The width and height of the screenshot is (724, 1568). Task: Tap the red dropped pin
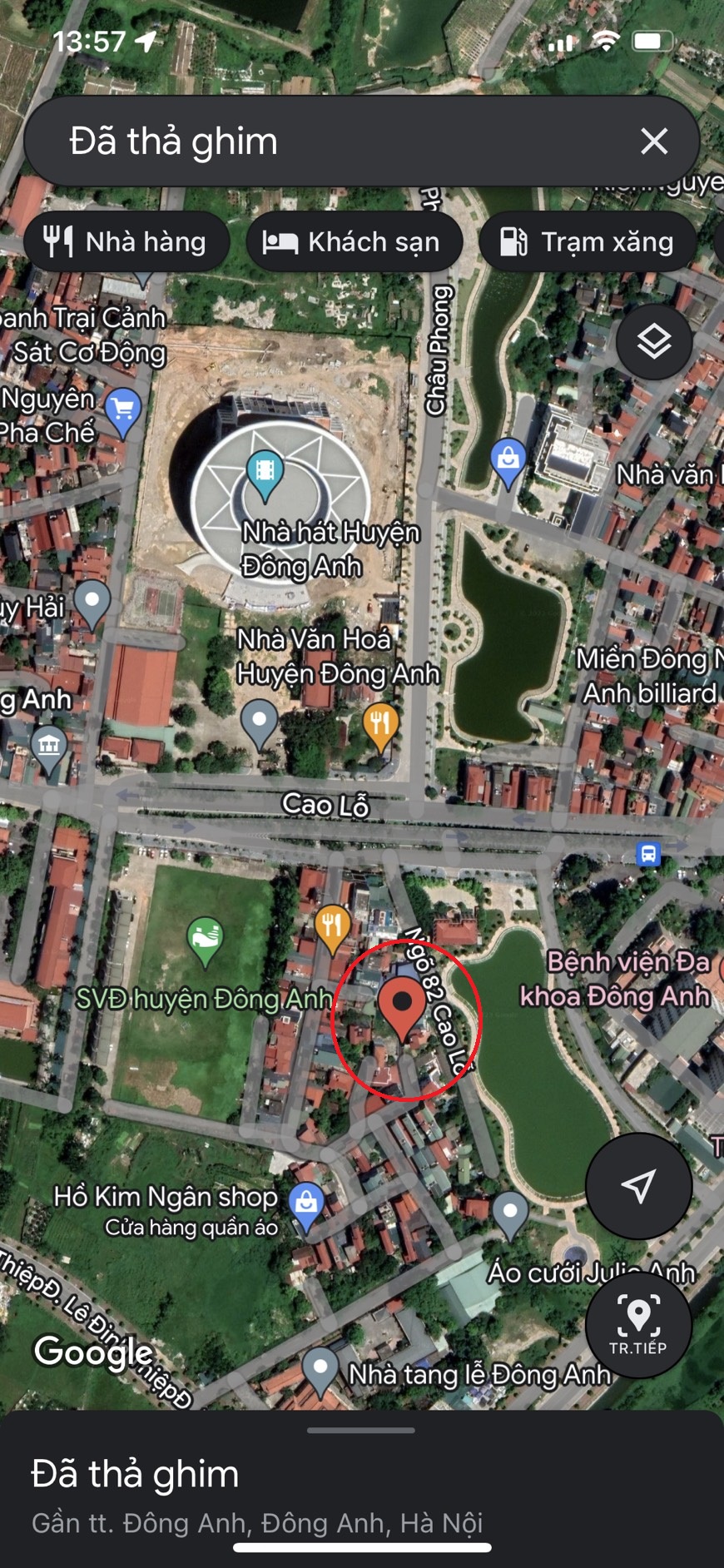pyautogui.click(x=403, y=1005)
